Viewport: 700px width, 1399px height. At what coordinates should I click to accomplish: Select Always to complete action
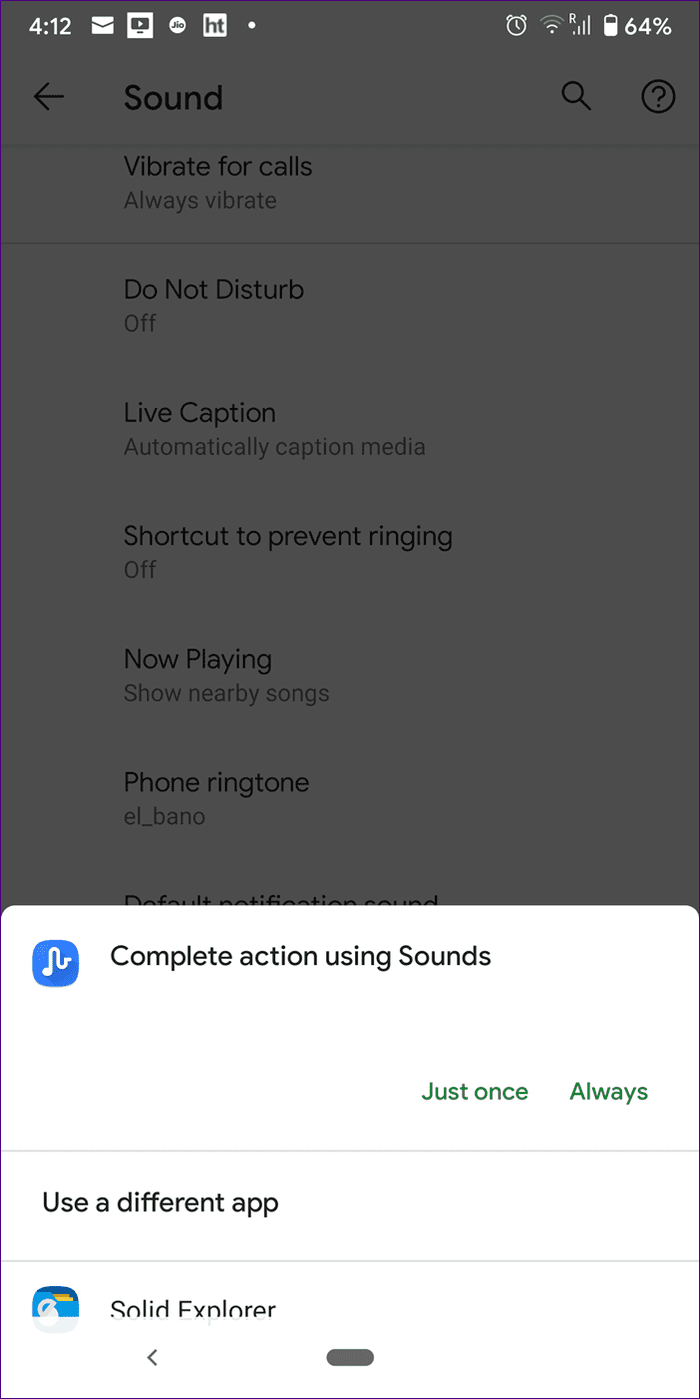click(x=608, y=1091)
